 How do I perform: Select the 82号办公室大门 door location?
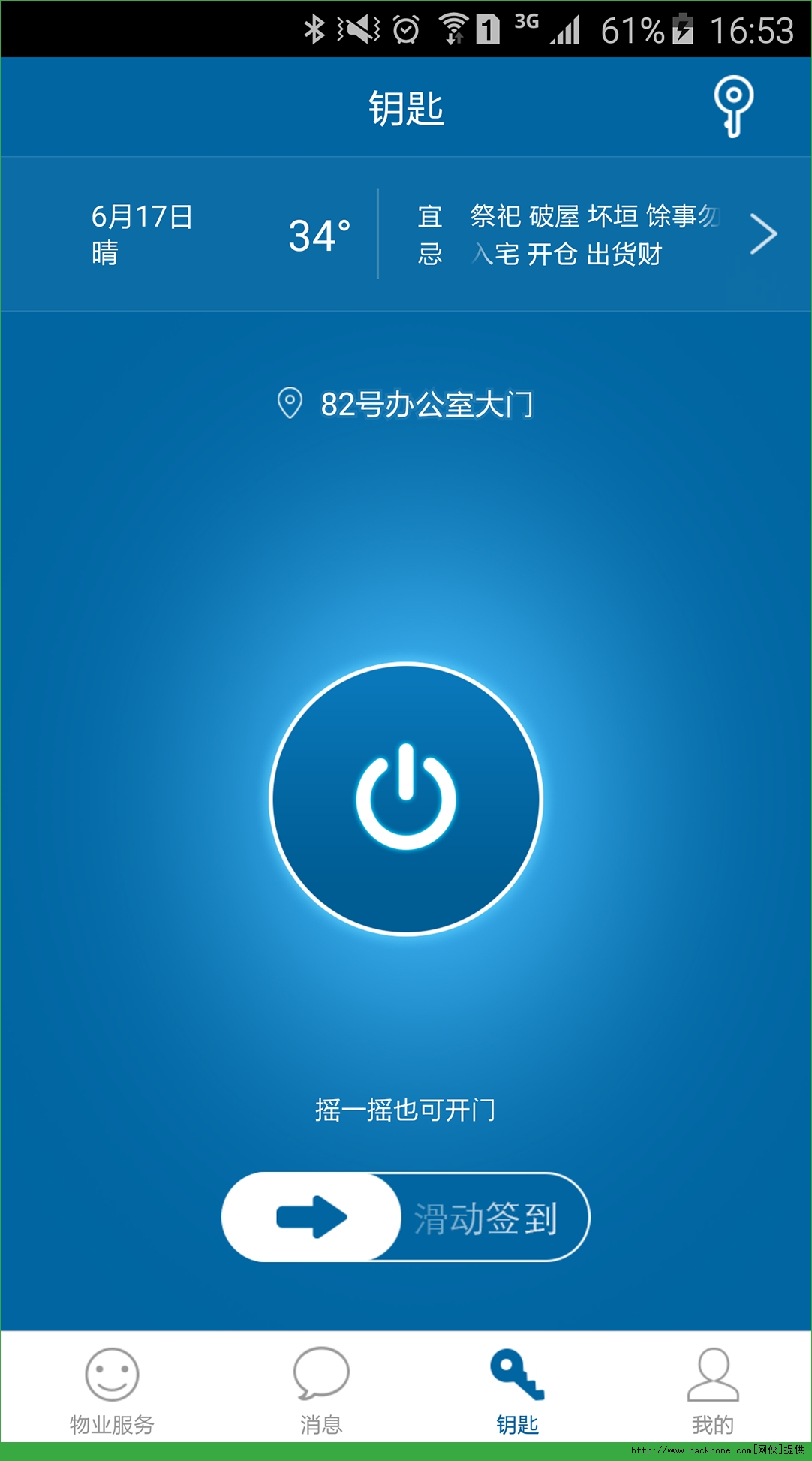(x=405, y=404)
